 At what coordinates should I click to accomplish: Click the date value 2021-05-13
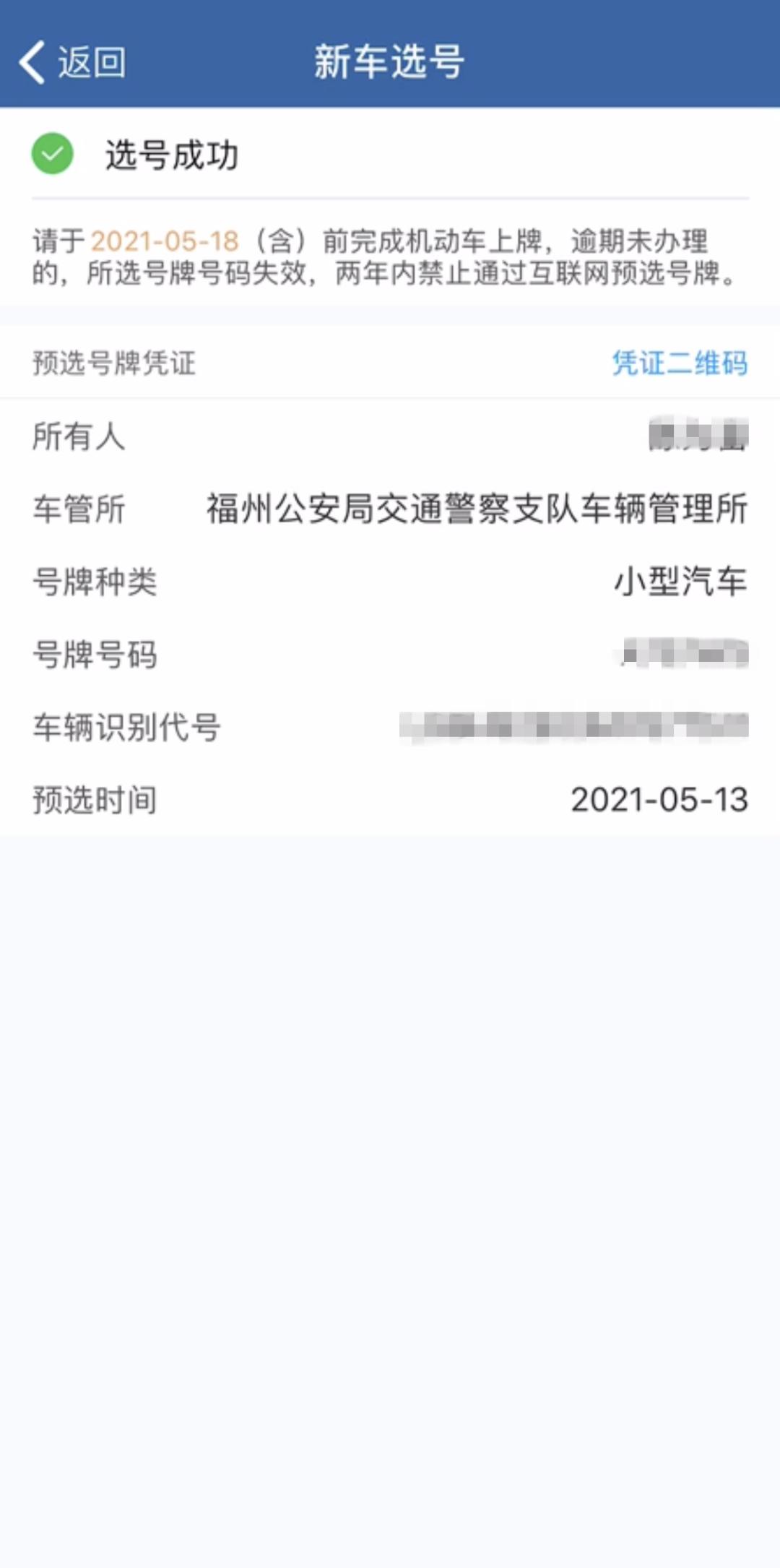point(657,801)
